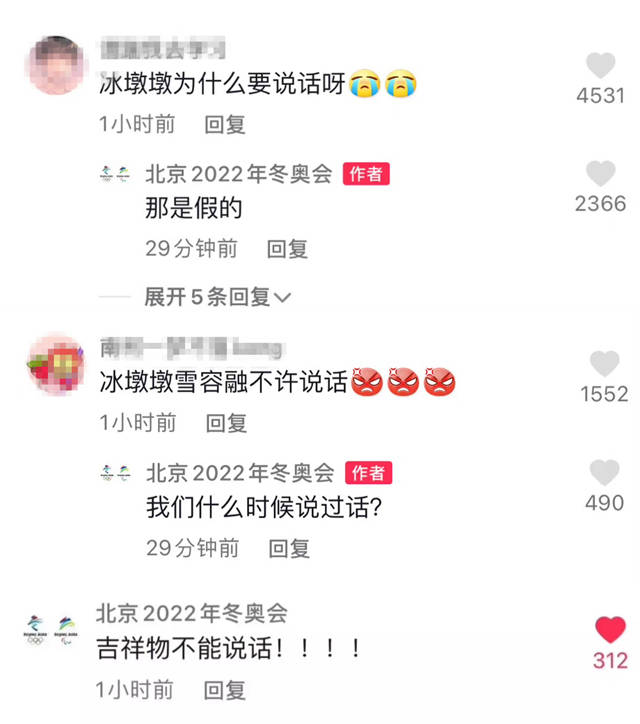Like the comment 冰墩墩为什么要说话呀
This screenshot has height=724, width=640.
click(x=600, y=67)
